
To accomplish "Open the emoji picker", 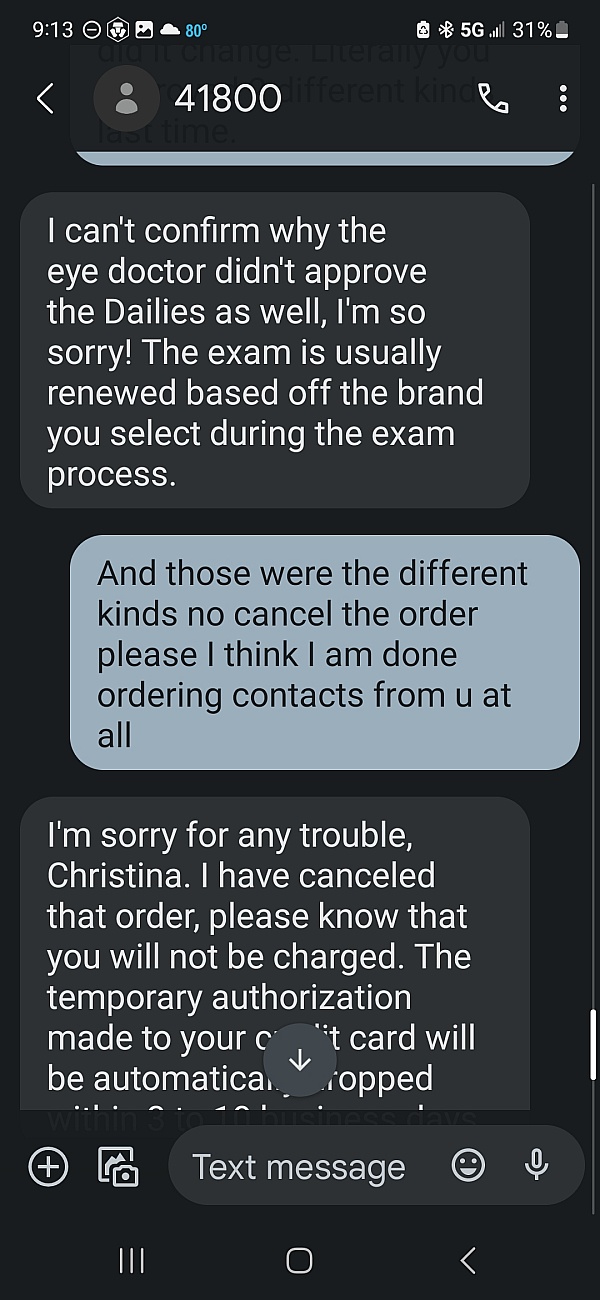I will click(468, 1165).
